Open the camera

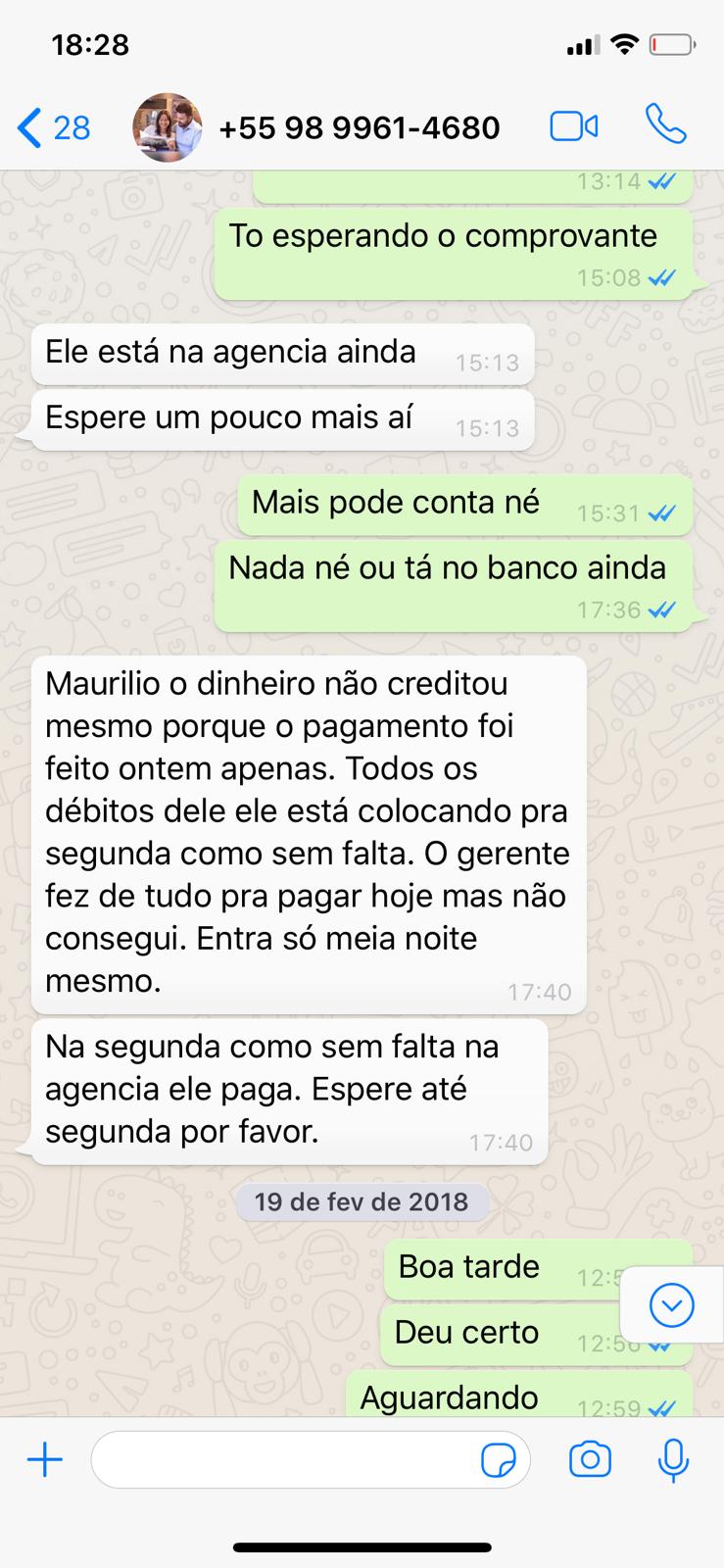(590, 1460)
